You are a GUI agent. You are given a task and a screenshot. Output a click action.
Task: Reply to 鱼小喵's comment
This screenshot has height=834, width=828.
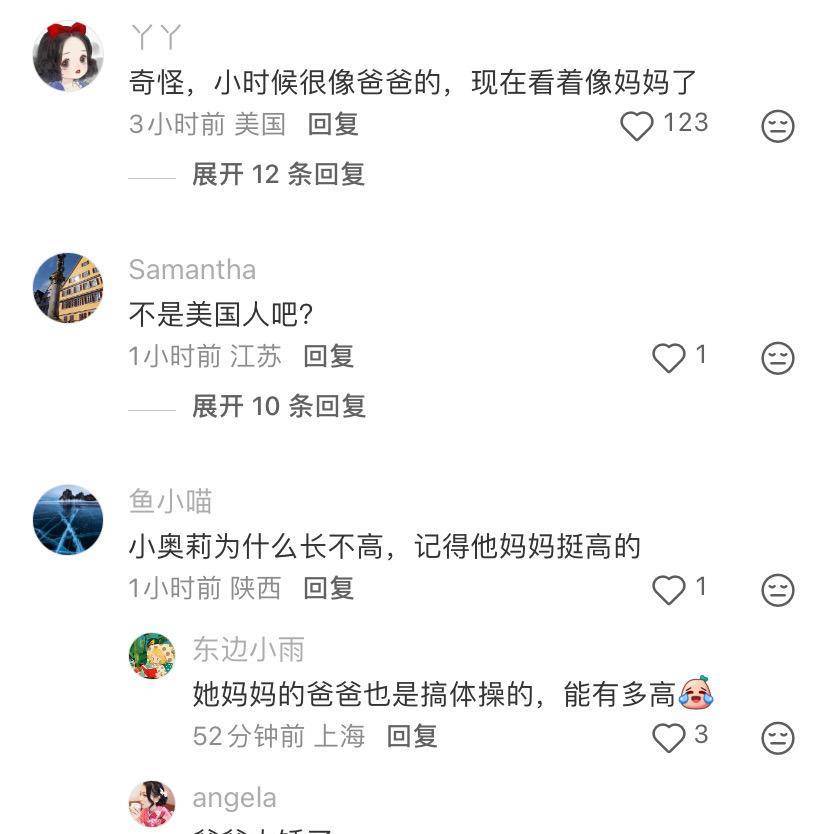pyautogui.click(x=329, y=589)
